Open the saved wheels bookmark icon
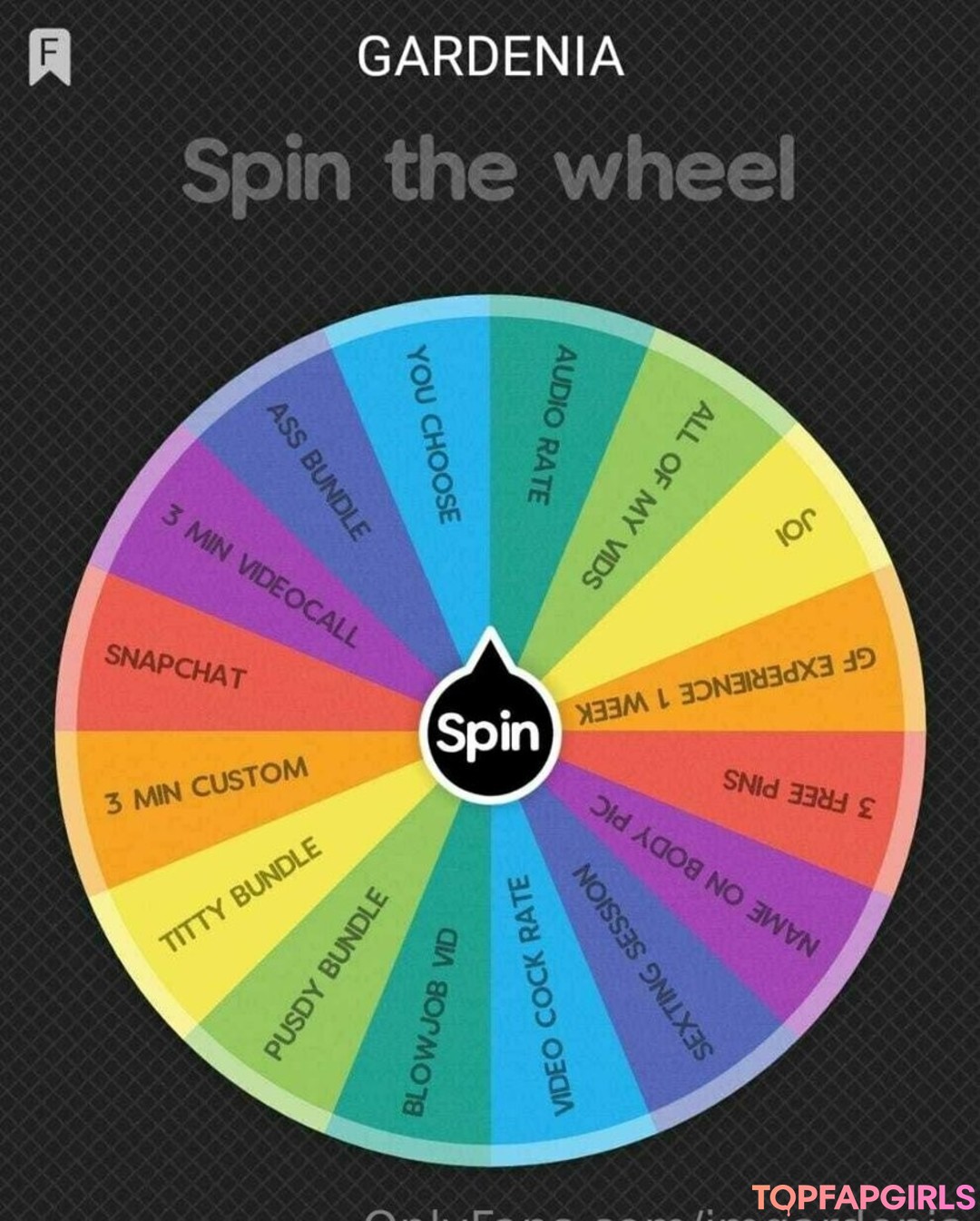Screen dimensions: 980x1221 [50, 56]
